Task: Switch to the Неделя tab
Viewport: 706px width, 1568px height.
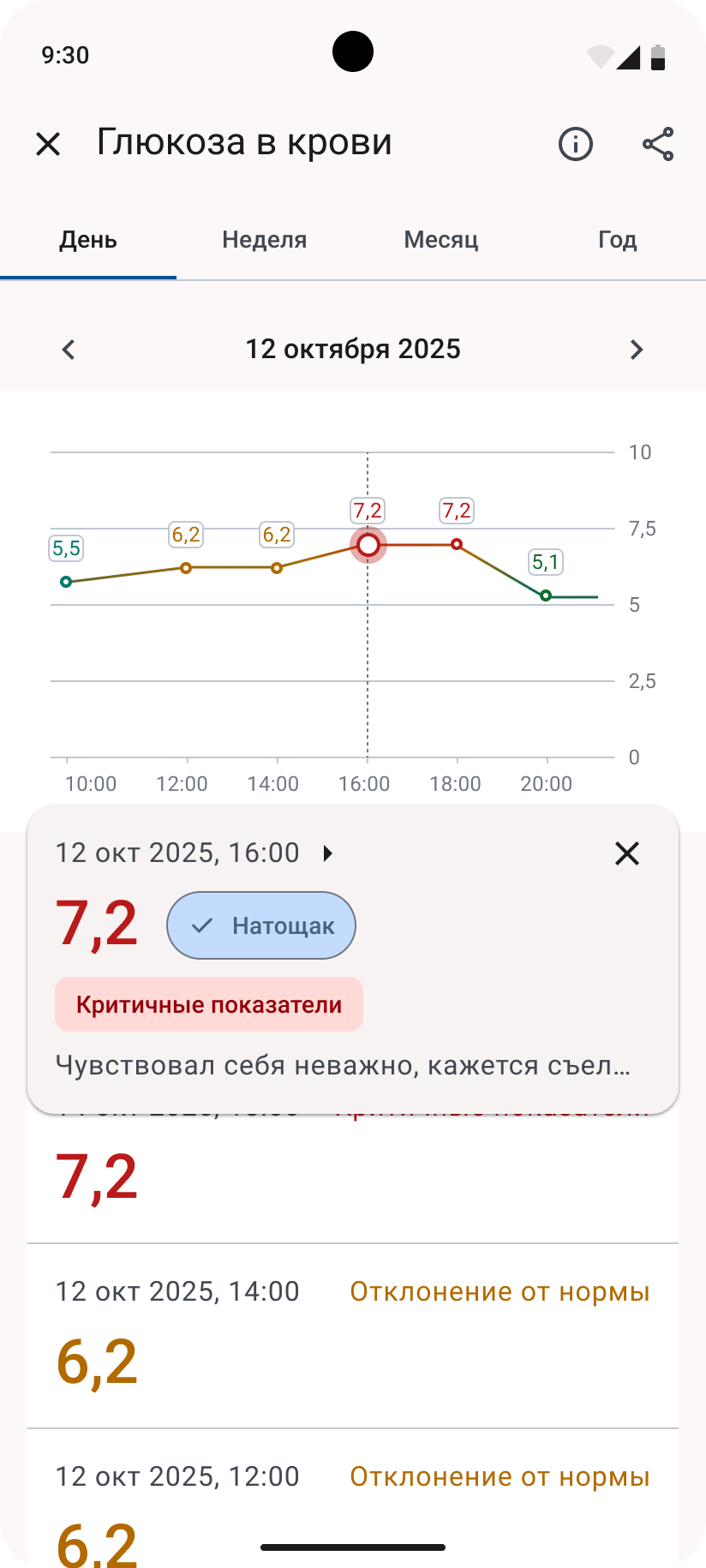Action: 264,240
